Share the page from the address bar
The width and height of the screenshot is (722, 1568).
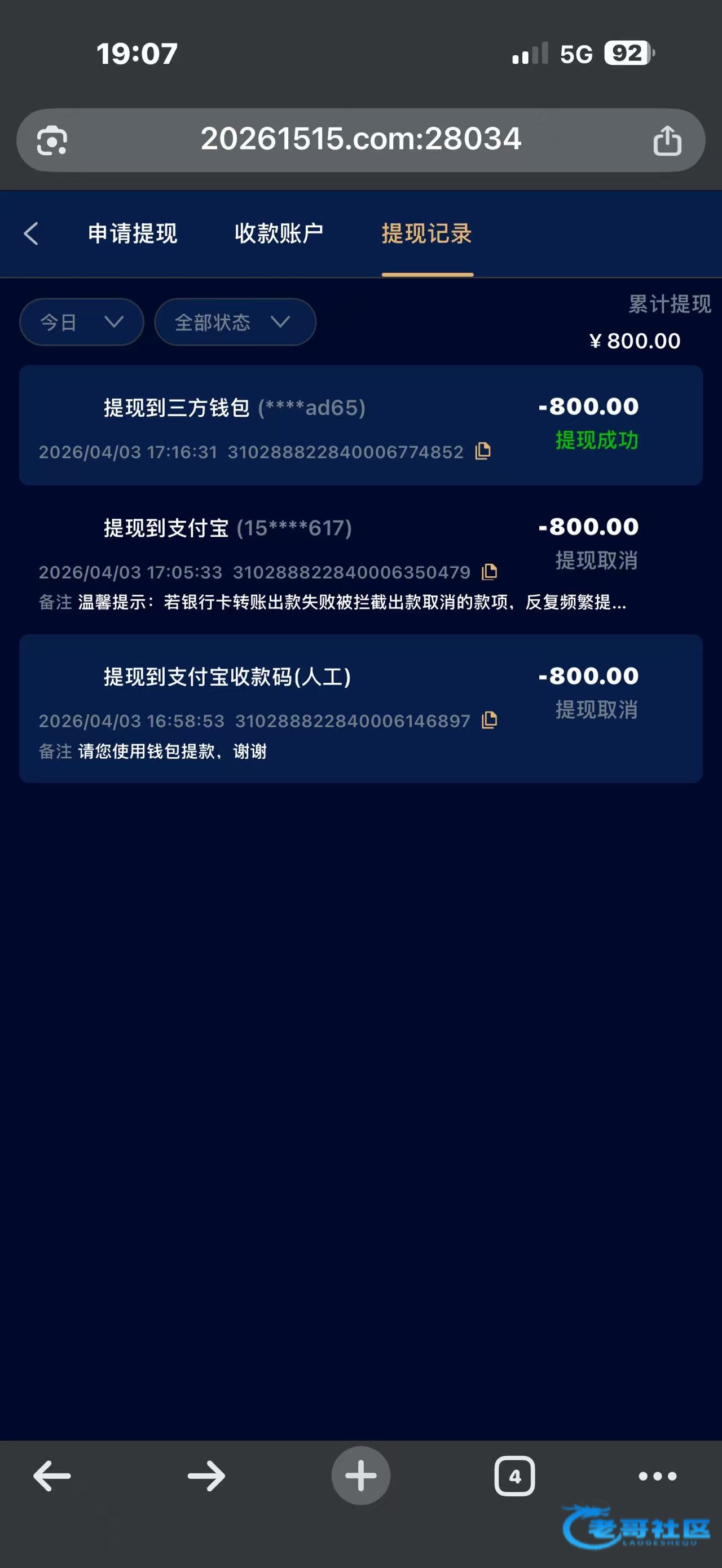[667, 140]
